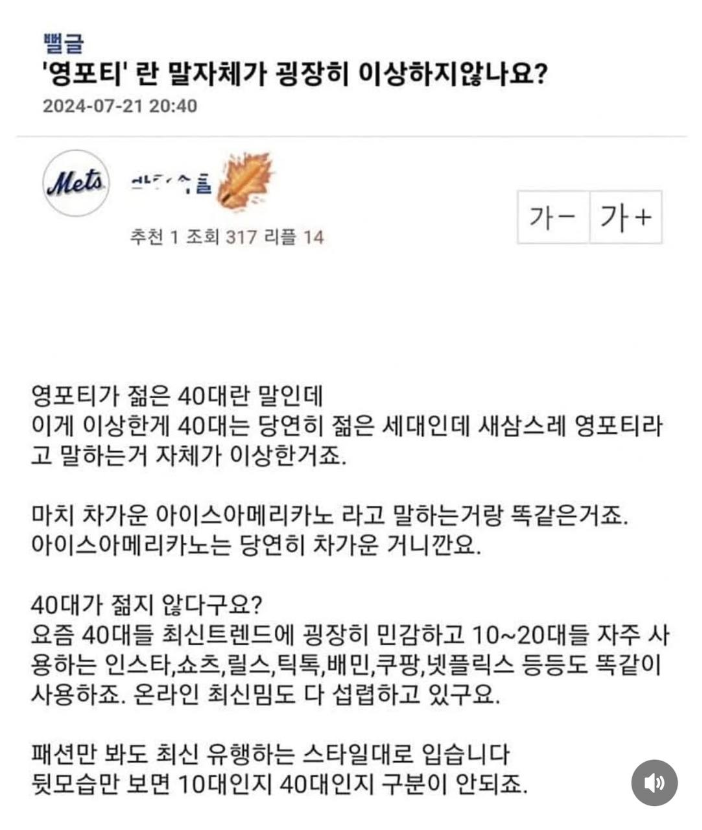Decrease font size with 가-
The image size is (702, 830).
552,218
